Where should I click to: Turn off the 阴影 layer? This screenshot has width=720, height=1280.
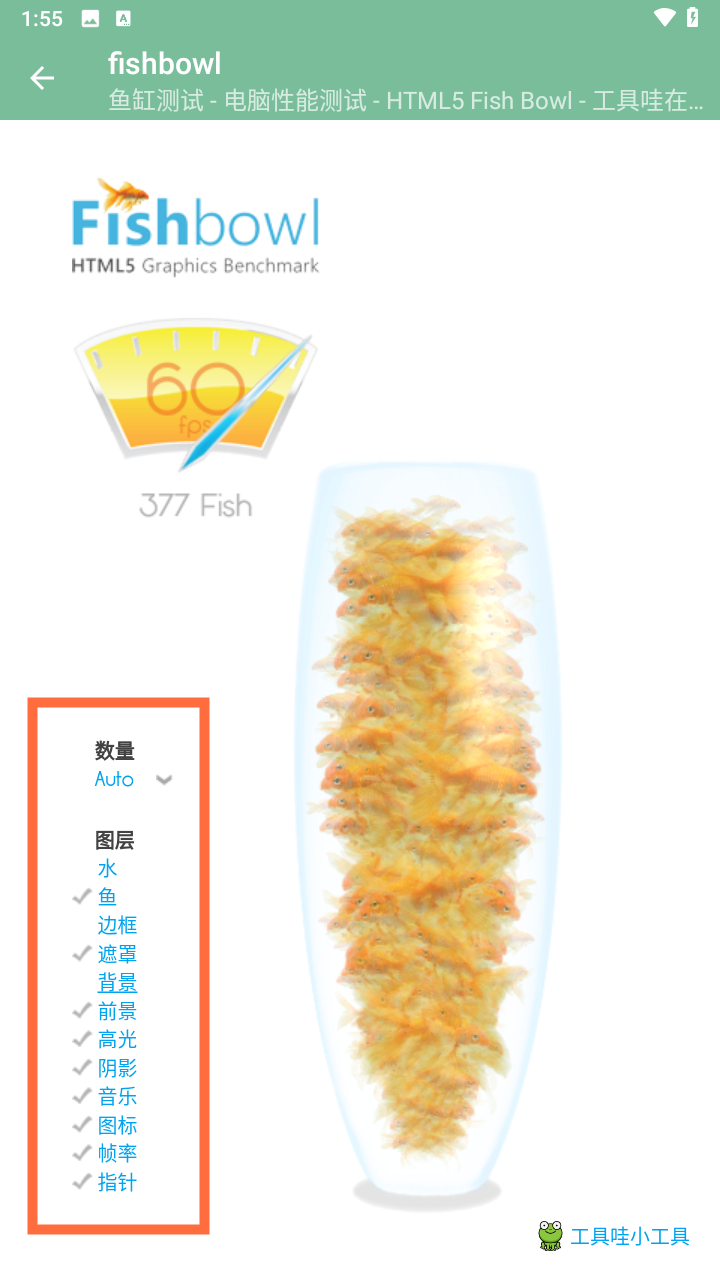pos(117,1068)
